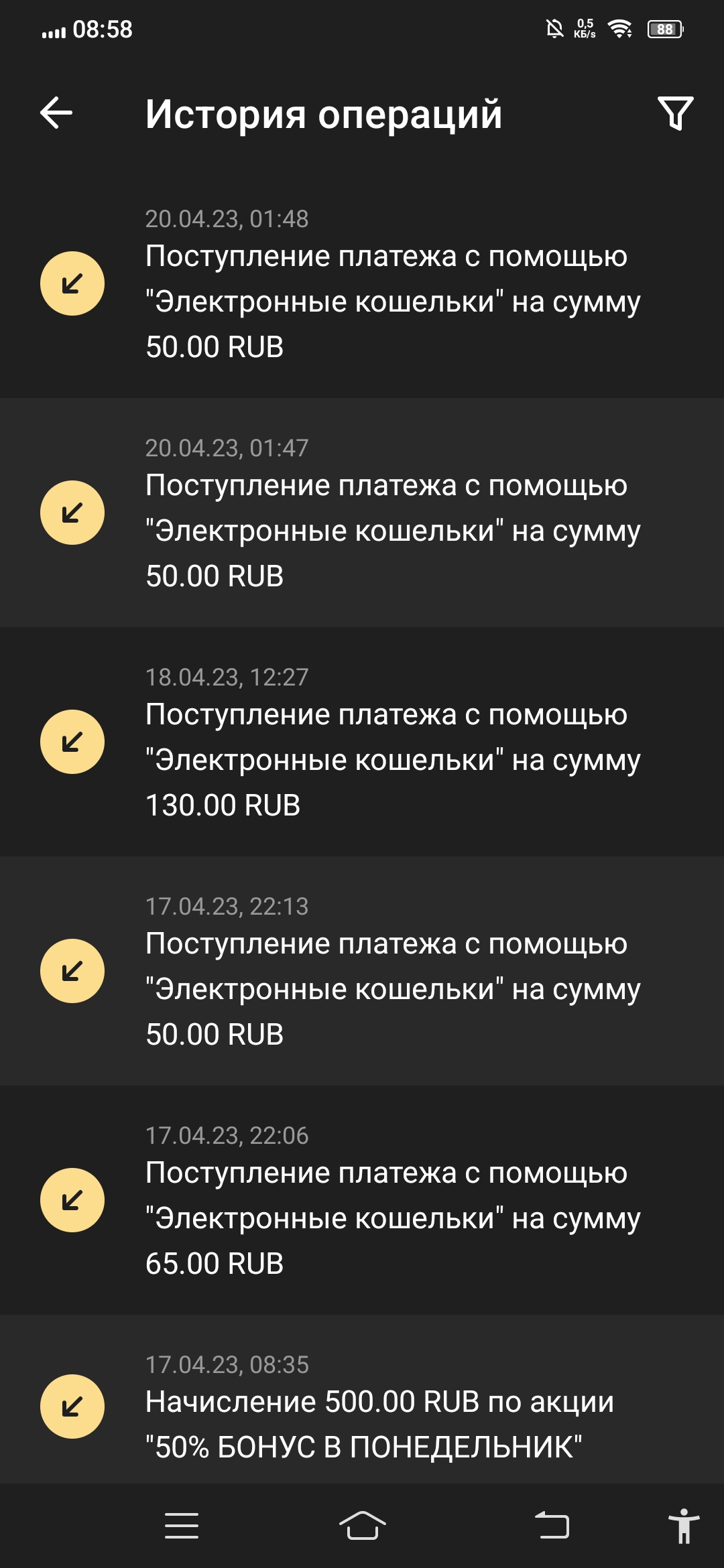Open the accessibility shortcut

tap(684, 1526)
